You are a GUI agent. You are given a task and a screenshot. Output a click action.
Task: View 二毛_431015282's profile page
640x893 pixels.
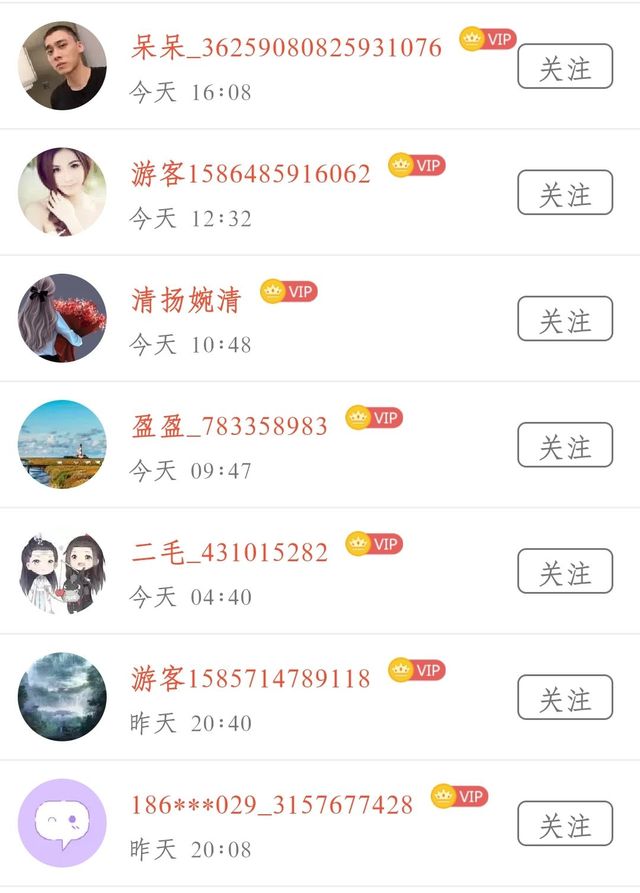coord(229,552)
